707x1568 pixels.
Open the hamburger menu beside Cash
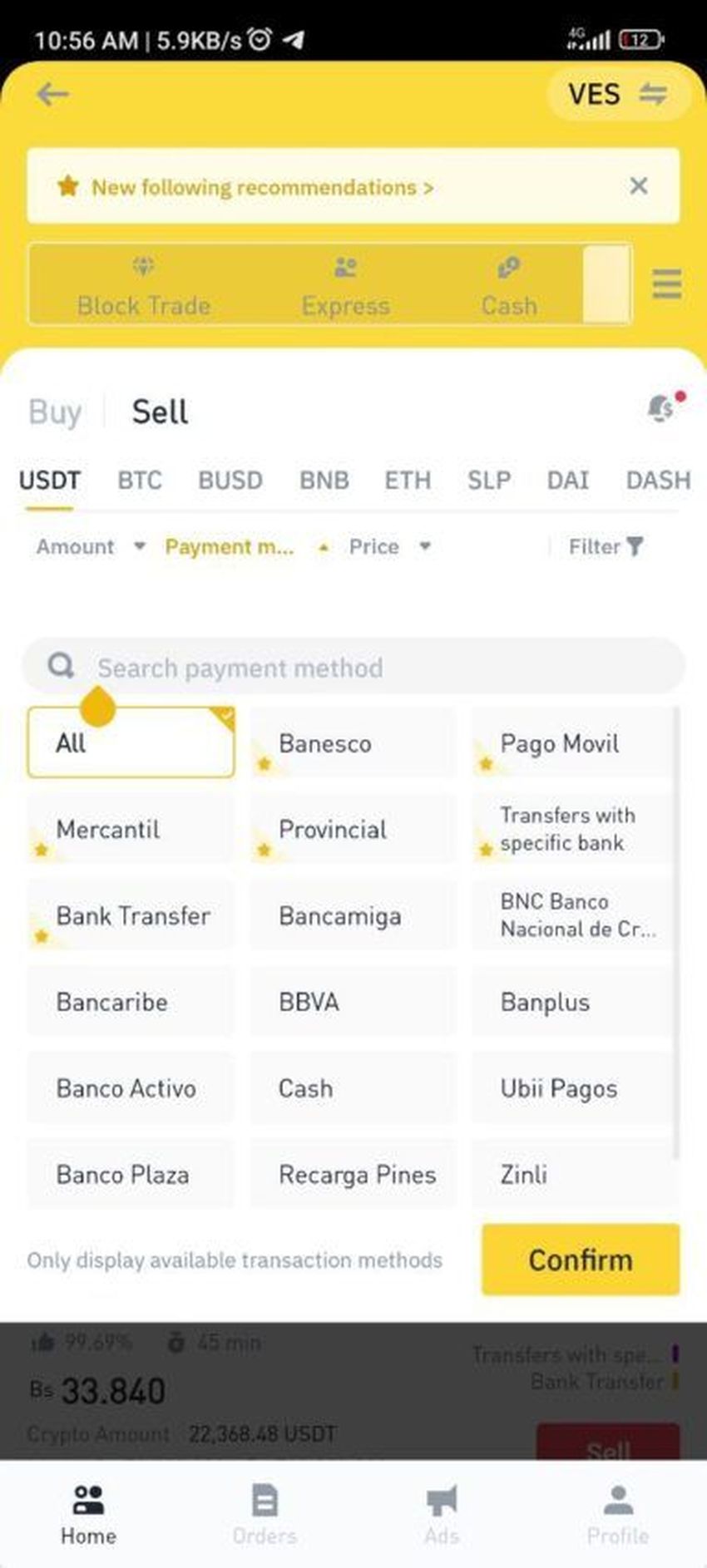tap(666, 284)
